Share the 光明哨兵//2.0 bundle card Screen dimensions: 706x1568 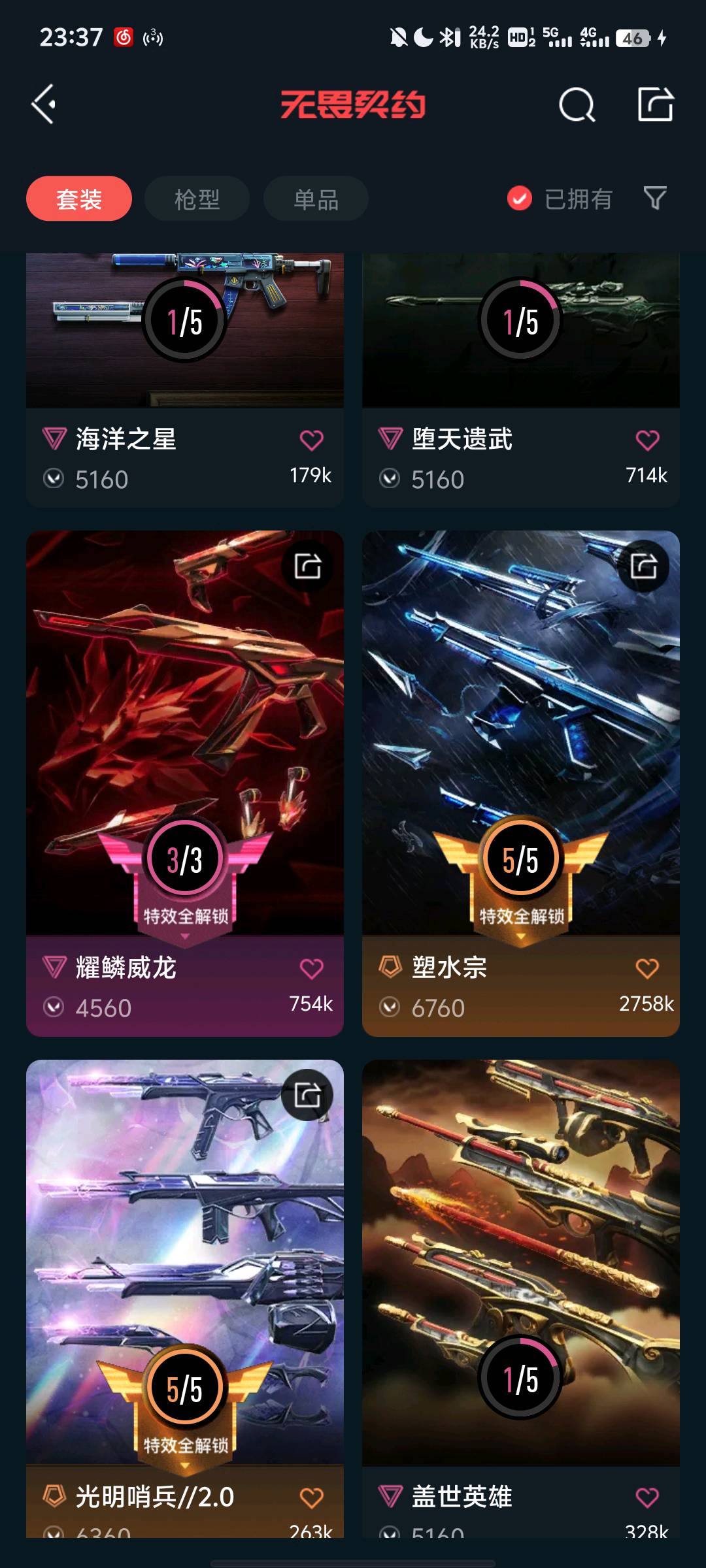pyautogui.click(x=307, y=1095)
